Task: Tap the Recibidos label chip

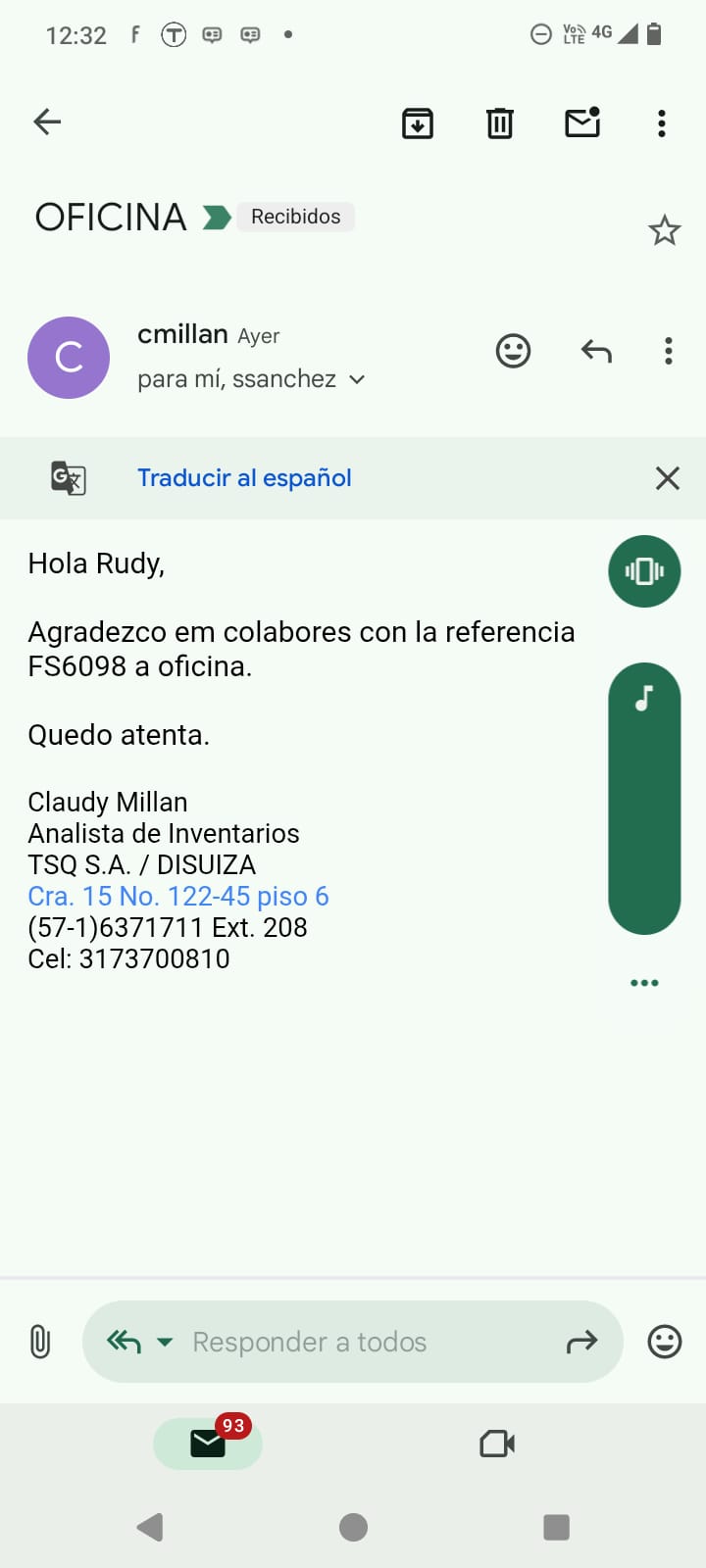Action: [x=295, y=217]
